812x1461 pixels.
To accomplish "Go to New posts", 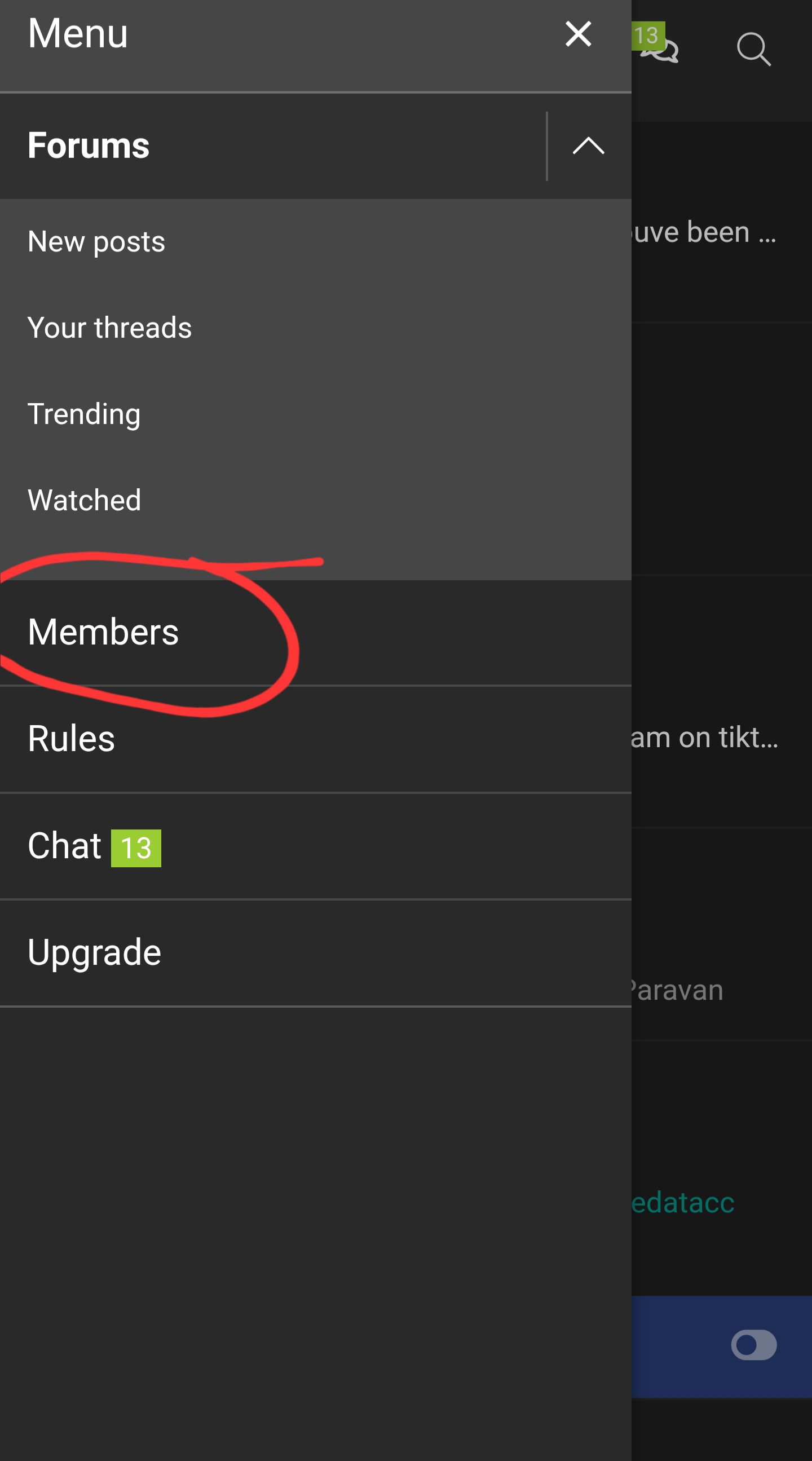I will point(96,241).
